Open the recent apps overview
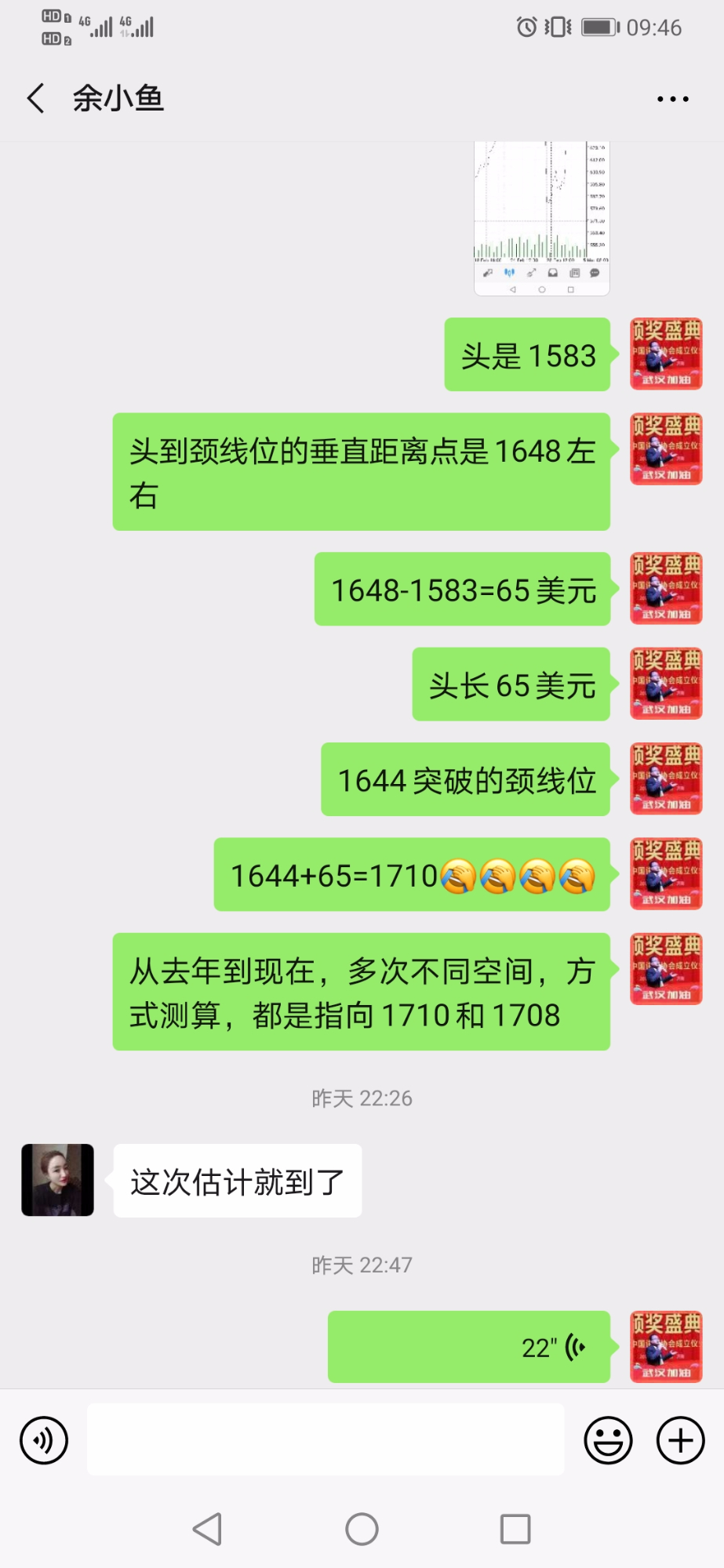The width and height of the screenshot is (724, 1568). pos(515,1529)
